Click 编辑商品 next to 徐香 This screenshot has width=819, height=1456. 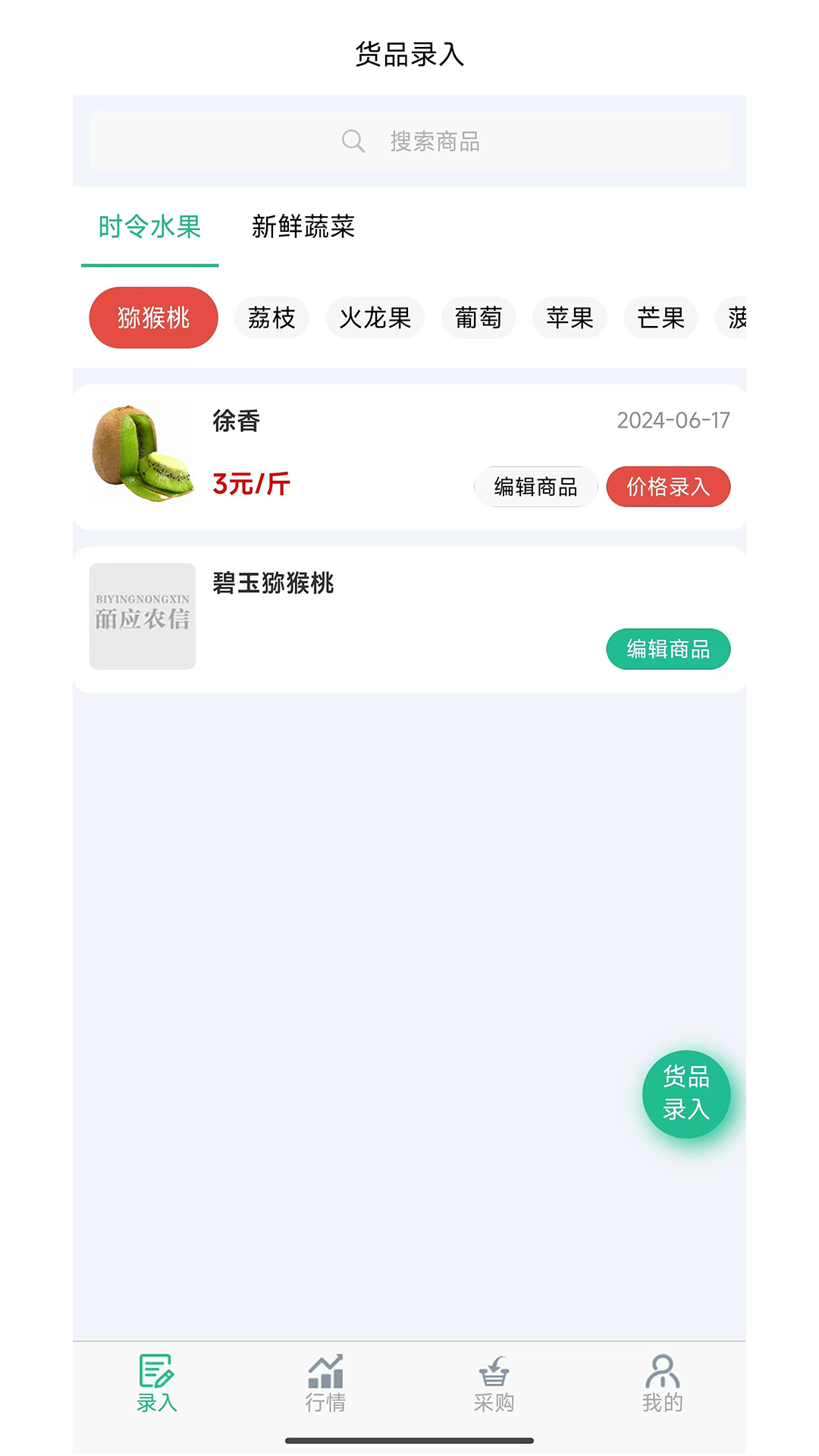[536, 487]
